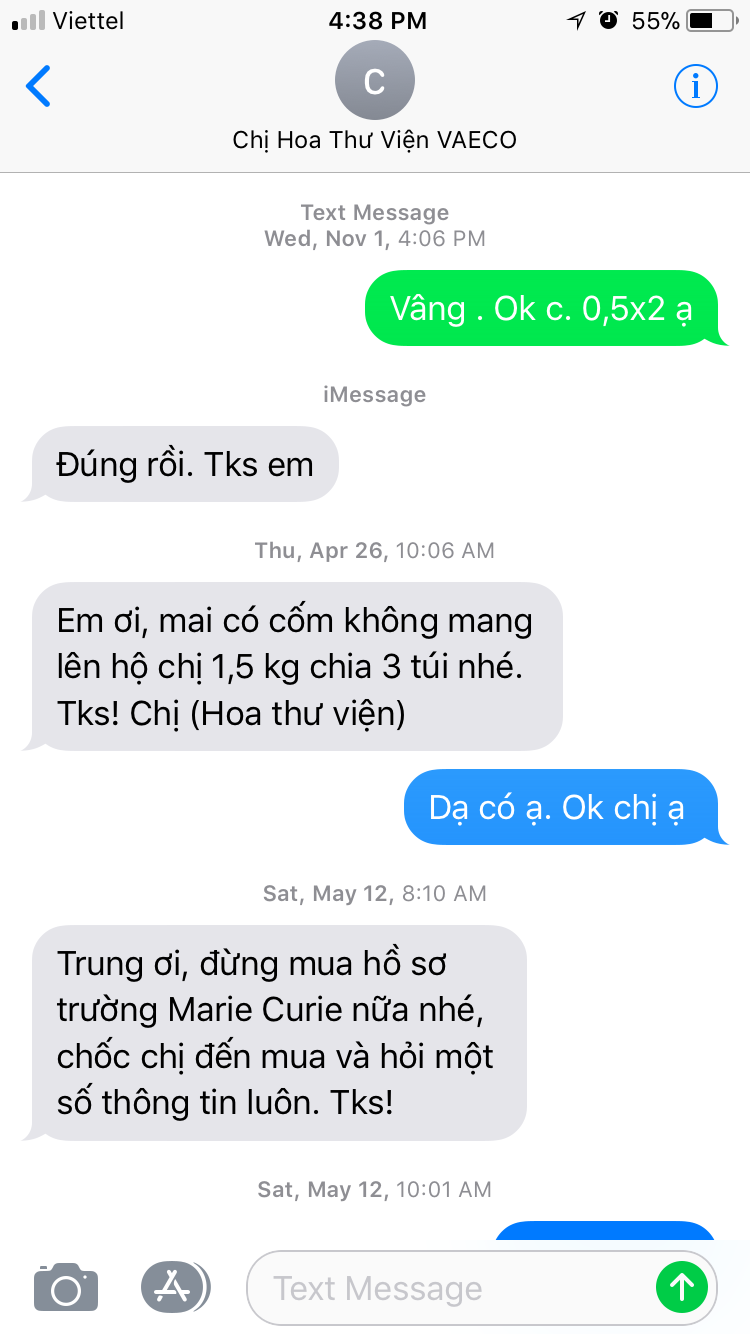This screenshot has height=1334, width=750.
Task: Send the message with the green arrow
Action: click(x=682, y=1287)
